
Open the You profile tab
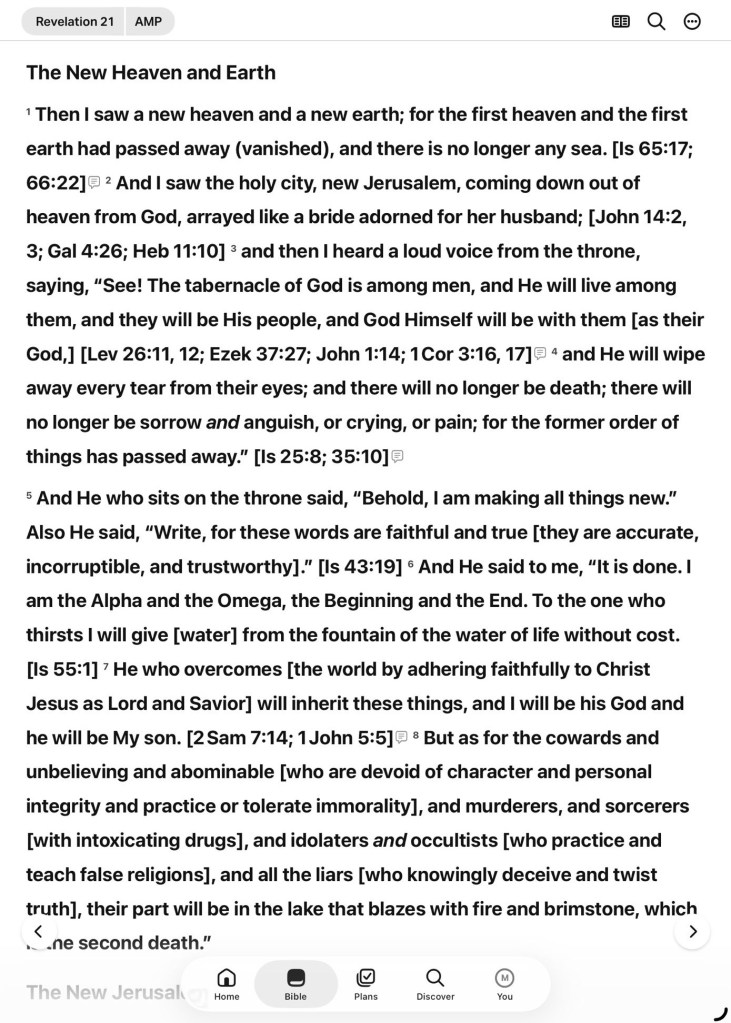[505, 984]
